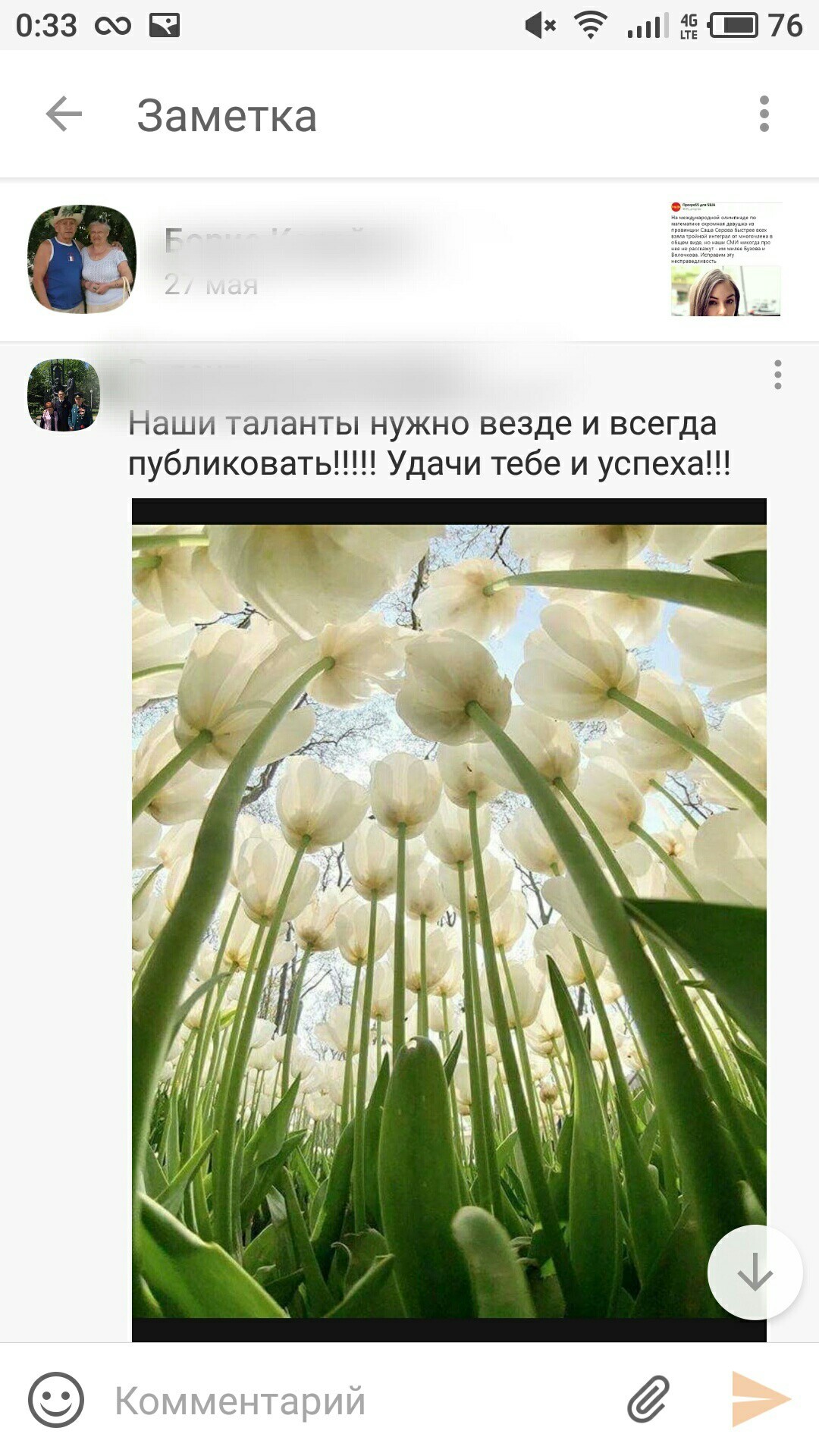Open the overflow menu in the app bar
The height and width of the screenshot is (1456, 819).
pyautogui.click(x=764, y=115)
